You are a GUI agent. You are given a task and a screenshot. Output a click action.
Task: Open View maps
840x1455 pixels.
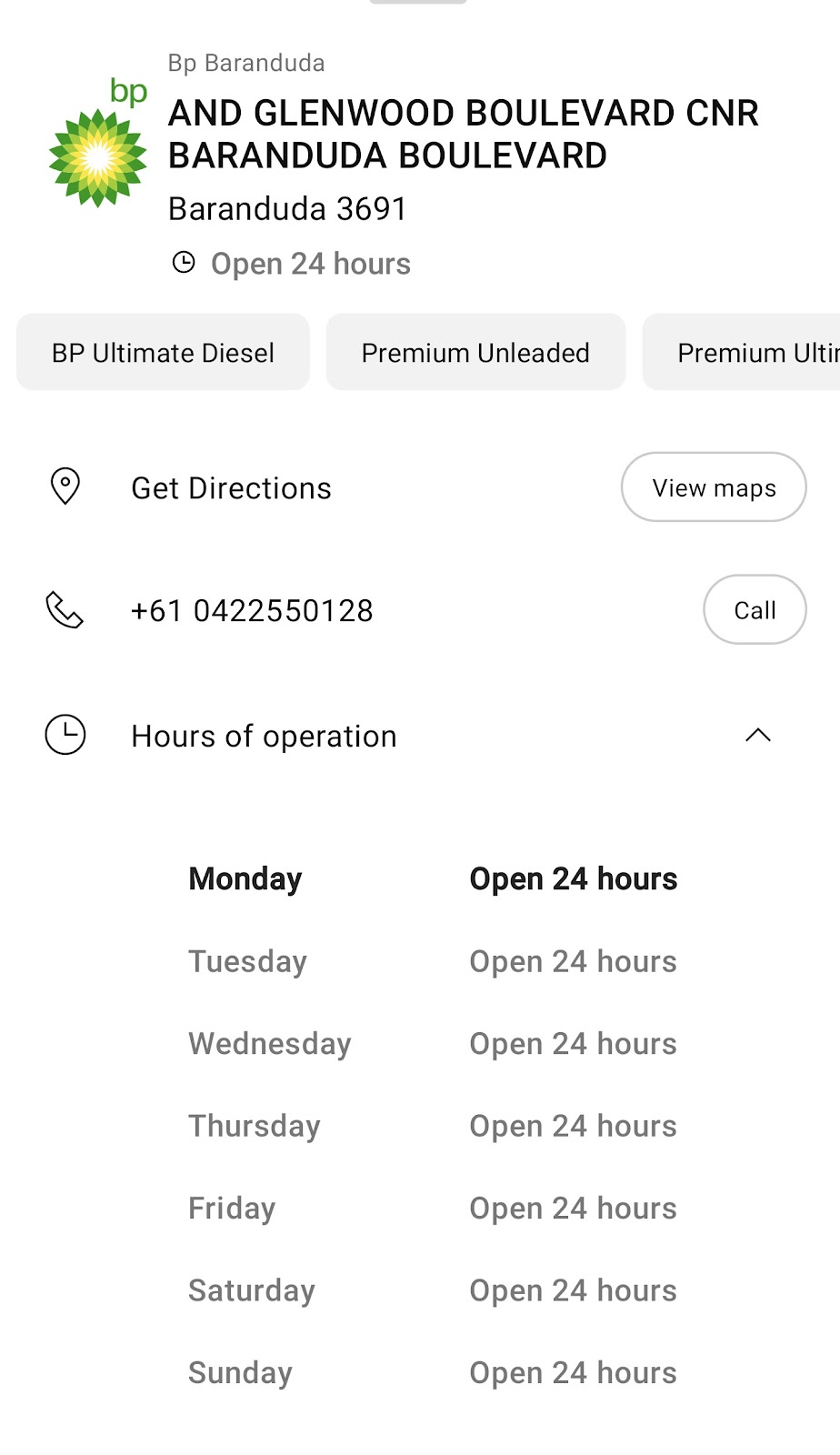coord(713,487)
